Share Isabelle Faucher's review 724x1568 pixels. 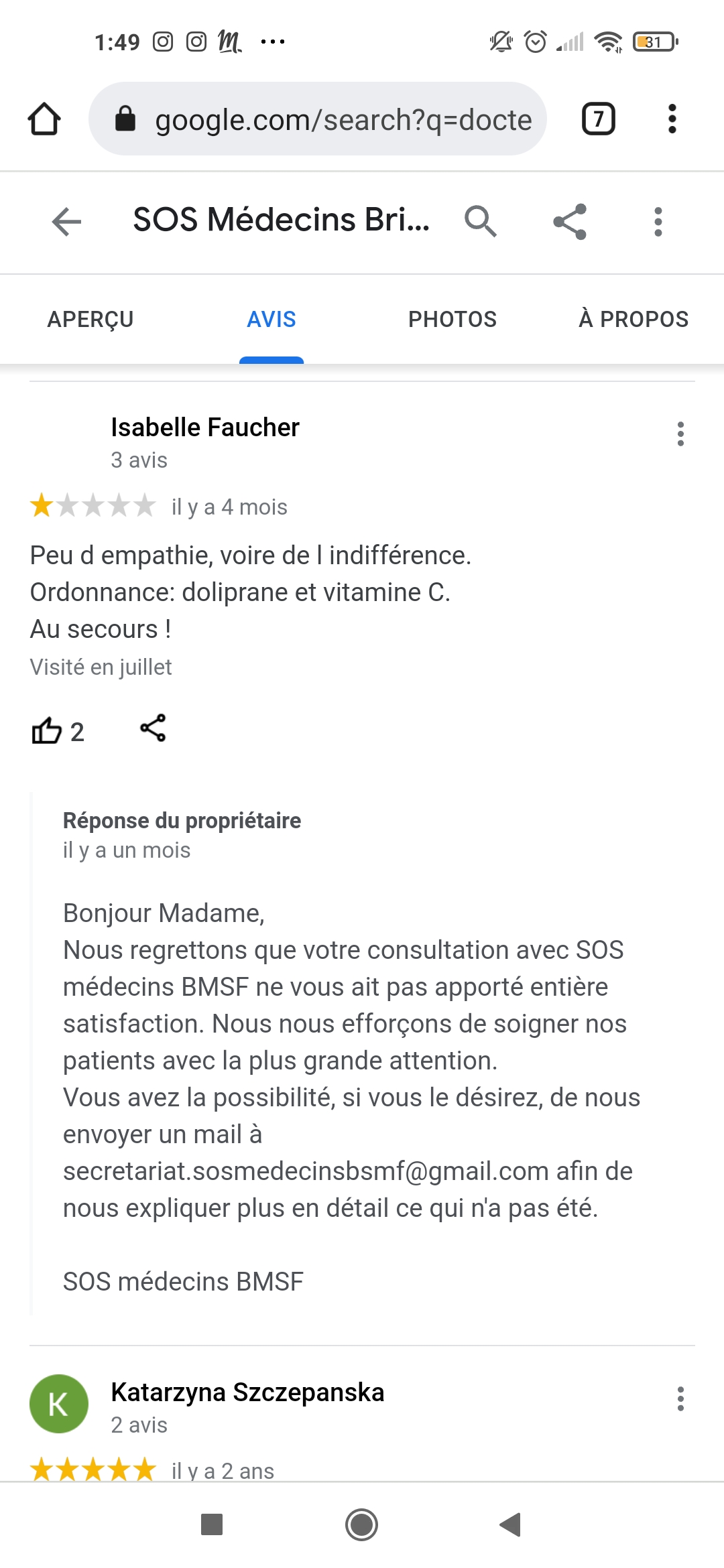click(x=153, y=728)
